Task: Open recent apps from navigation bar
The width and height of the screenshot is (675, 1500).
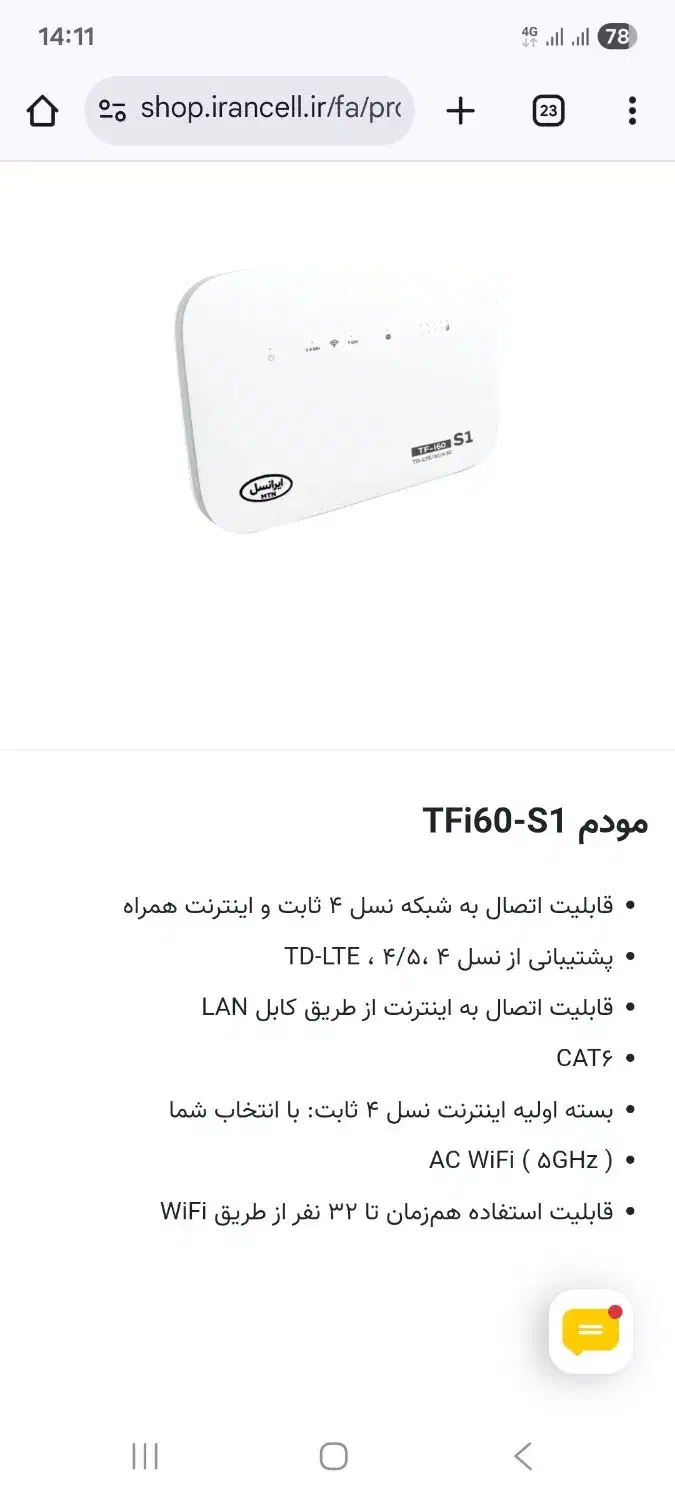Action: 145,1456
